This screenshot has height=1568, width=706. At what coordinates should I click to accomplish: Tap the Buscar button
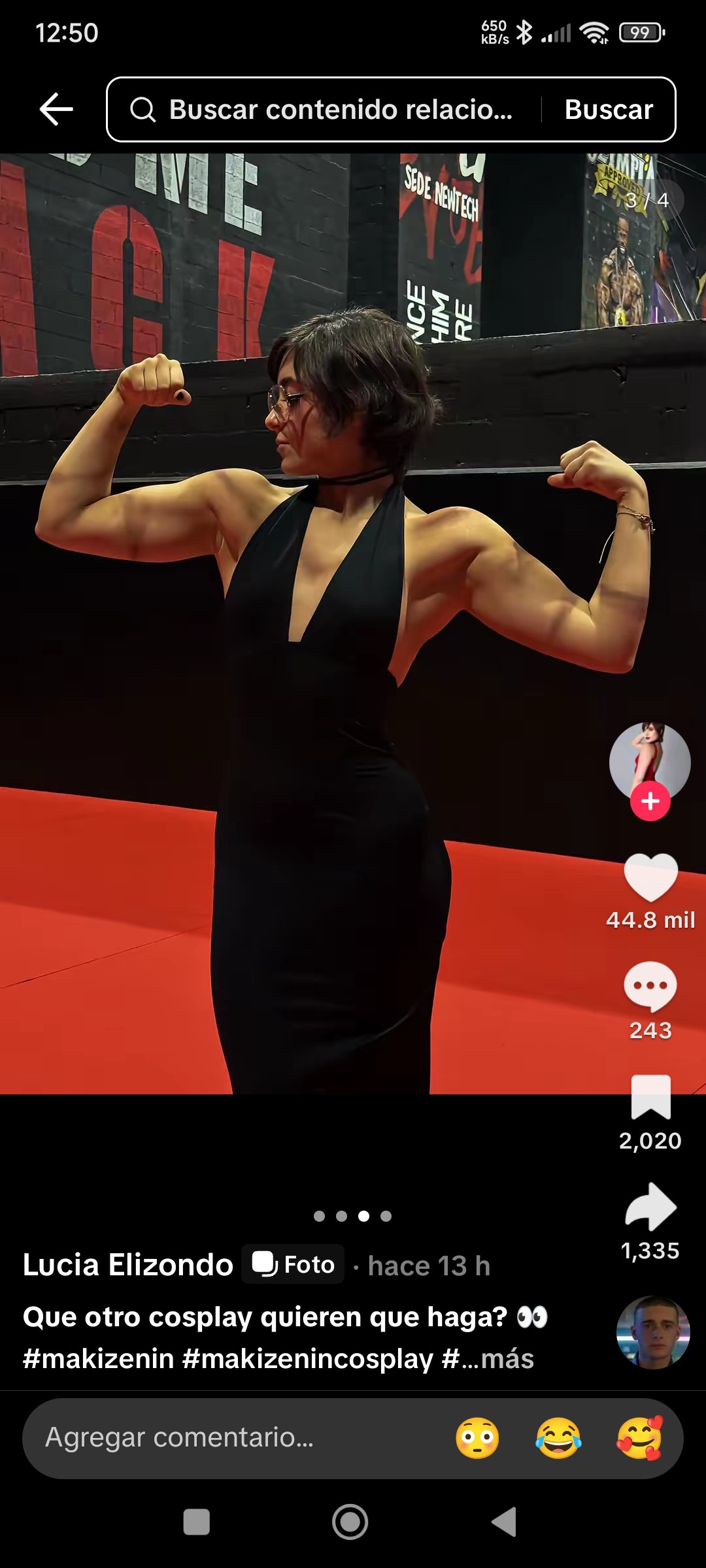pos(608,109)
